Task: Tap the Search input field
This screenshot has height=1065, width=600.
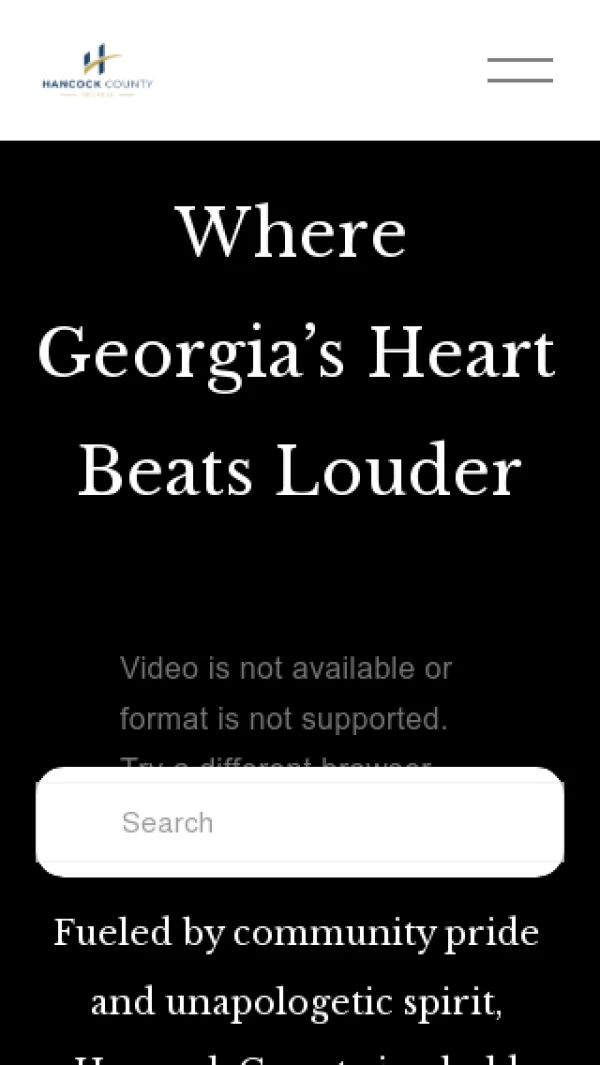Action: [x=300, y=822]
